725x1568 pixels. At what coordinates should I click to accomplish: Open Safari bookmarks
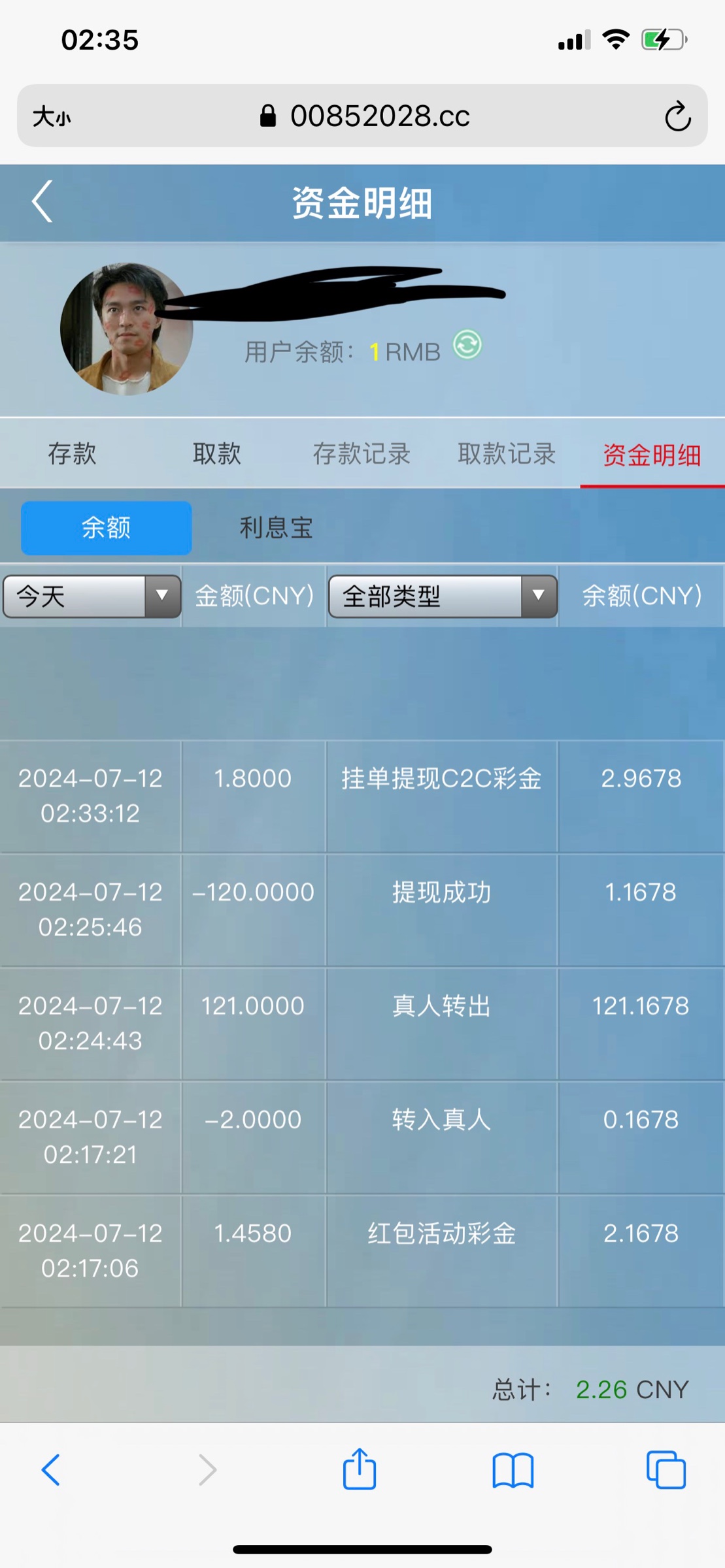[513, 1471]
